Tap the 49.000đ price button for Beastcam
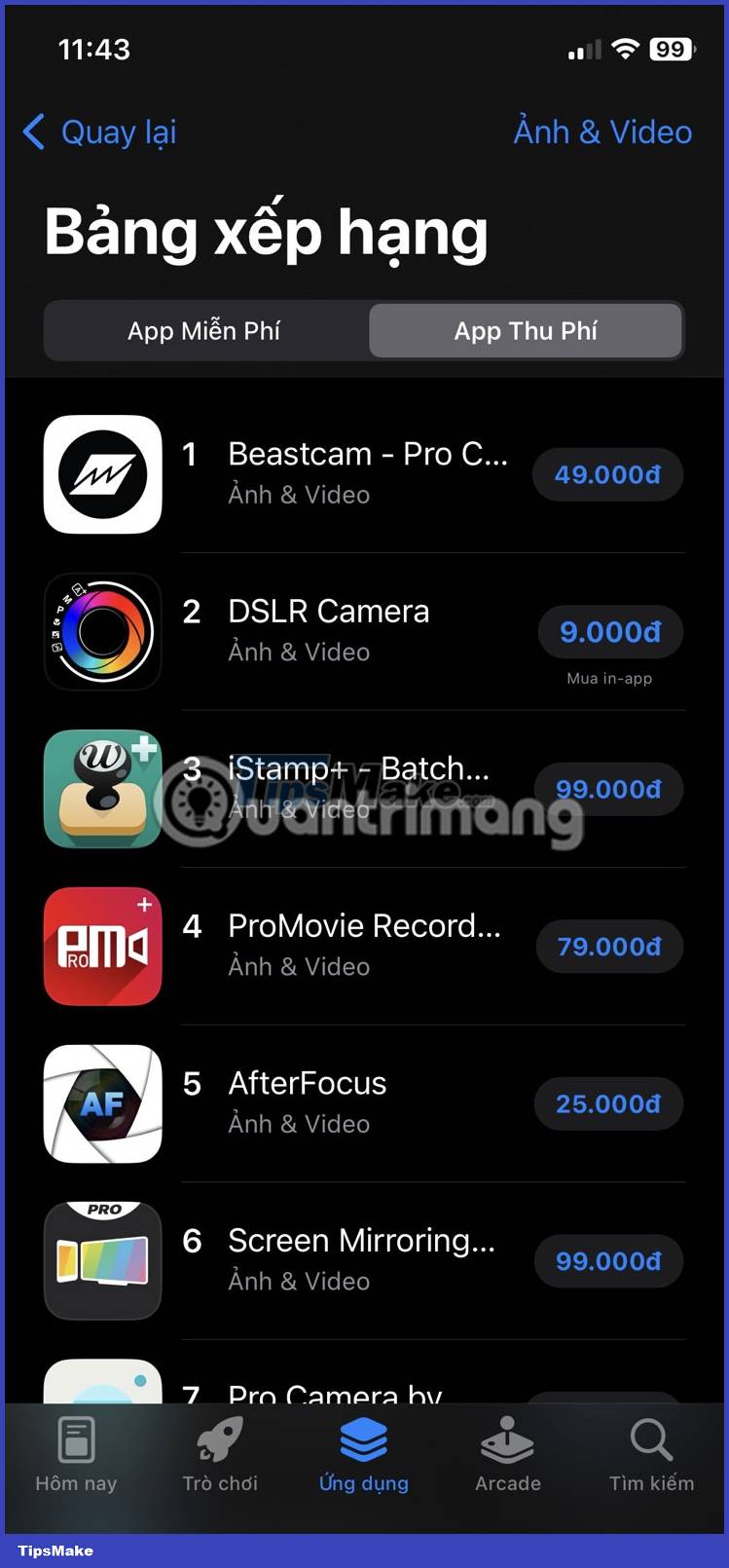 [x=606, y=475]
